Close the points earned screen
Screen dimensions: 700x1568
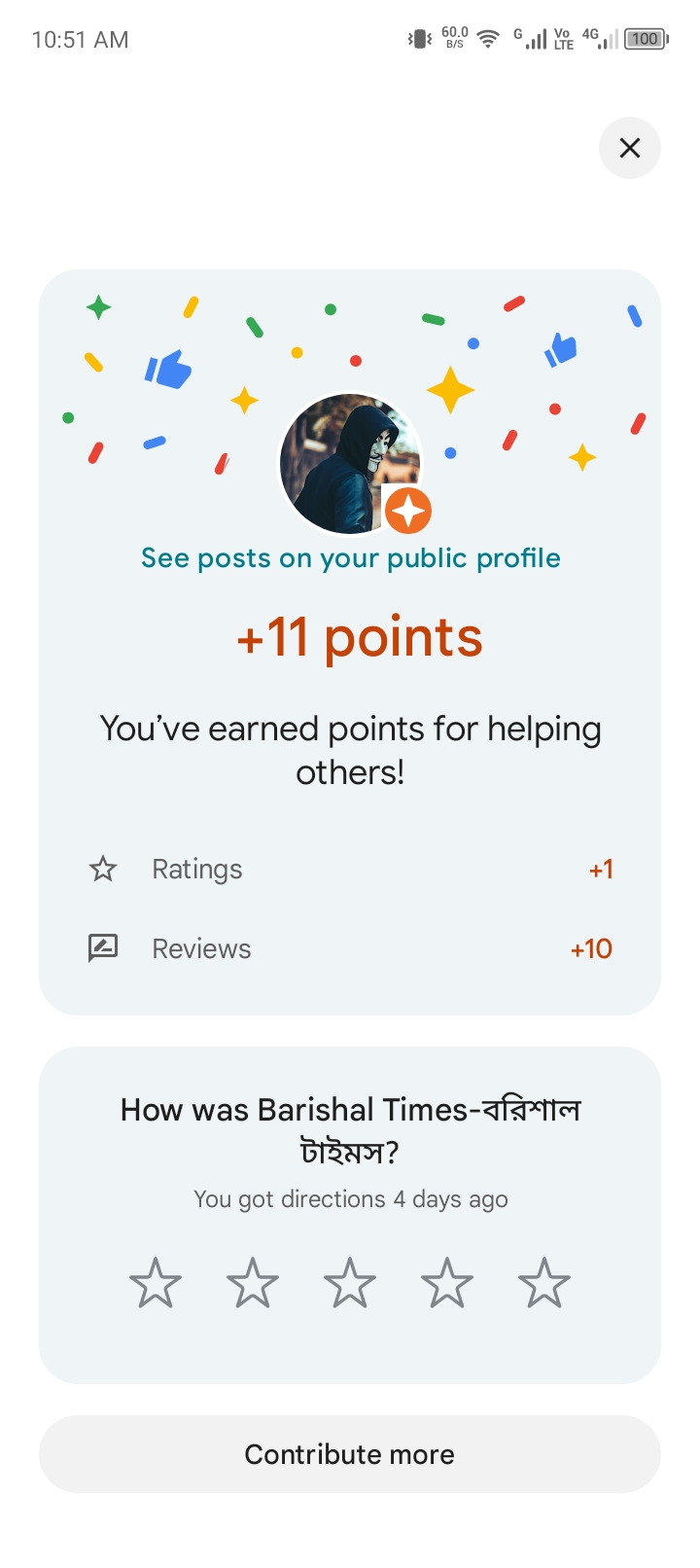coord(630,148)
